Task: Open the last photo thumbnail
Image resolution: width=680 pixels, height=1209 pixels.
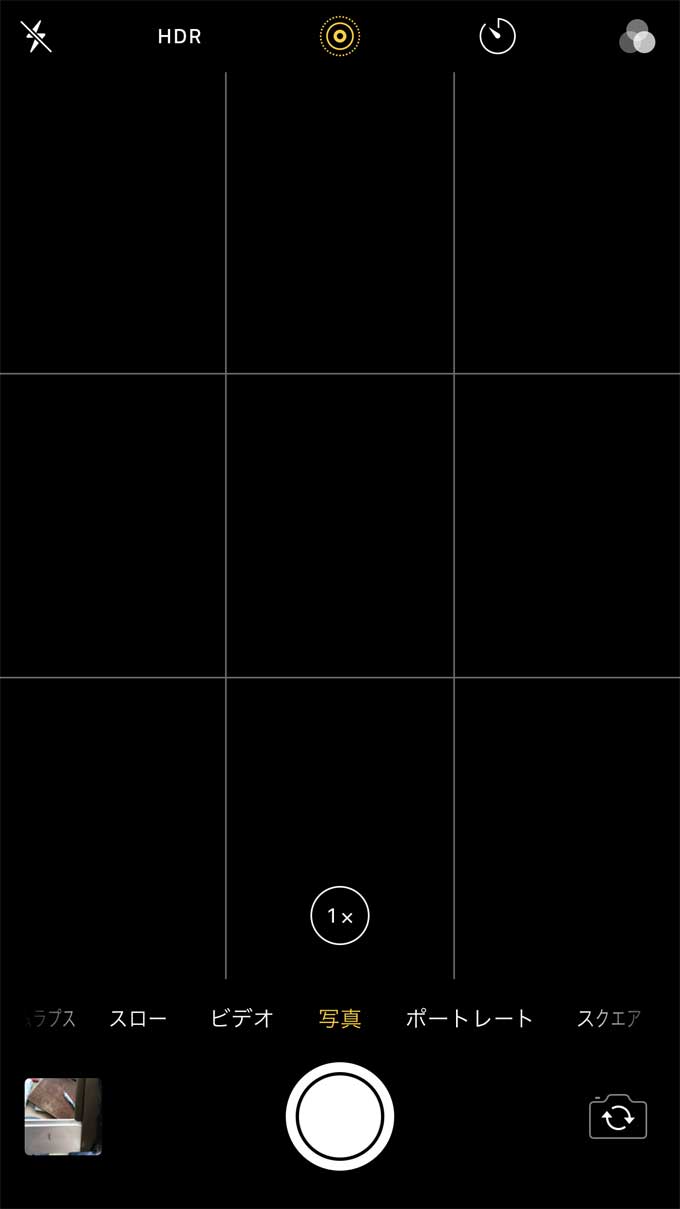Action: [x=63, y=1116]
